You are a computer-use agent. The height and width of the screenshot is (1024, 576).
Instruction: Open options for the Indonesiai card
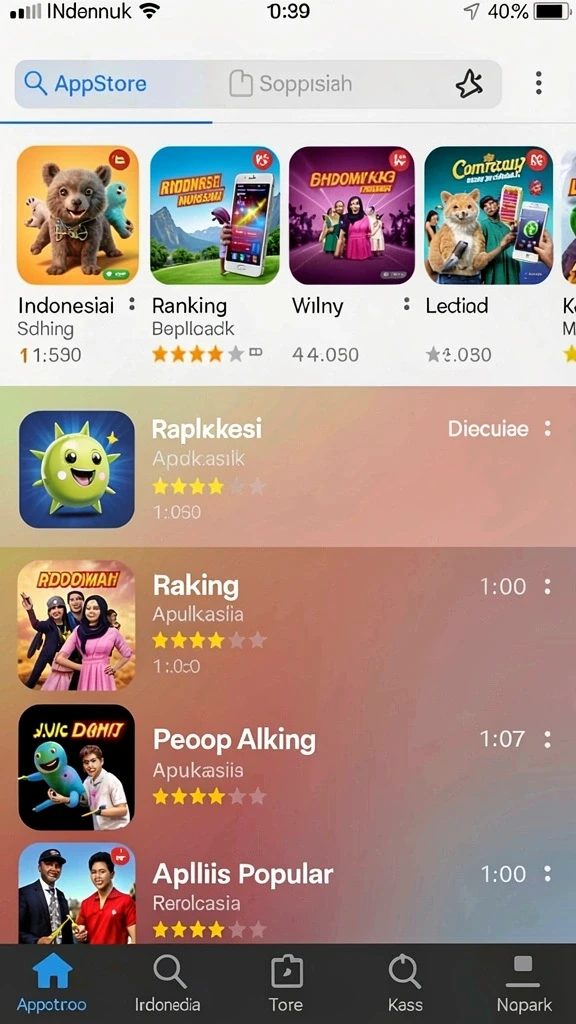coord(132,304)
